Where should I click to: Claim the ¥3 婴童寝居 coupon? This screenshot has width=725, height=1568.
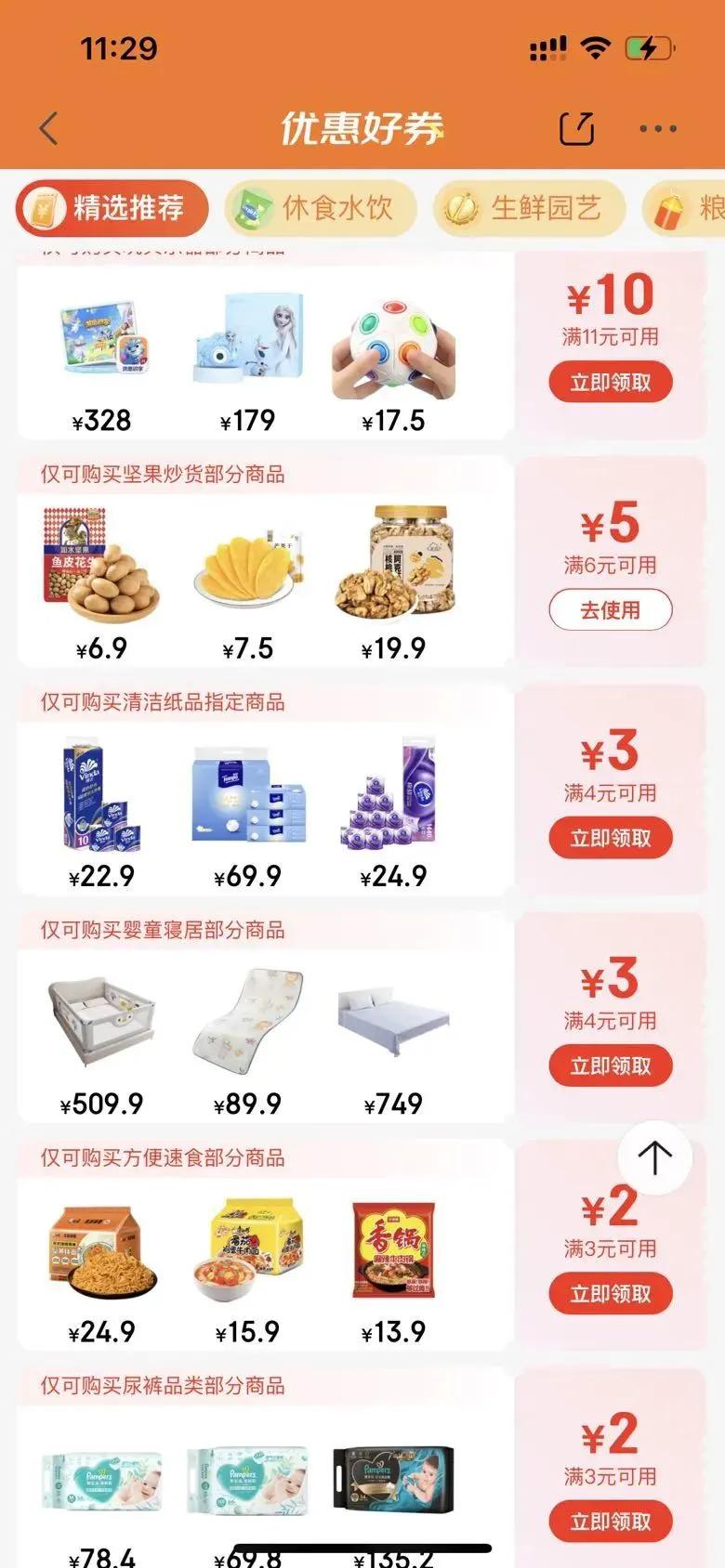[610, 1065]
